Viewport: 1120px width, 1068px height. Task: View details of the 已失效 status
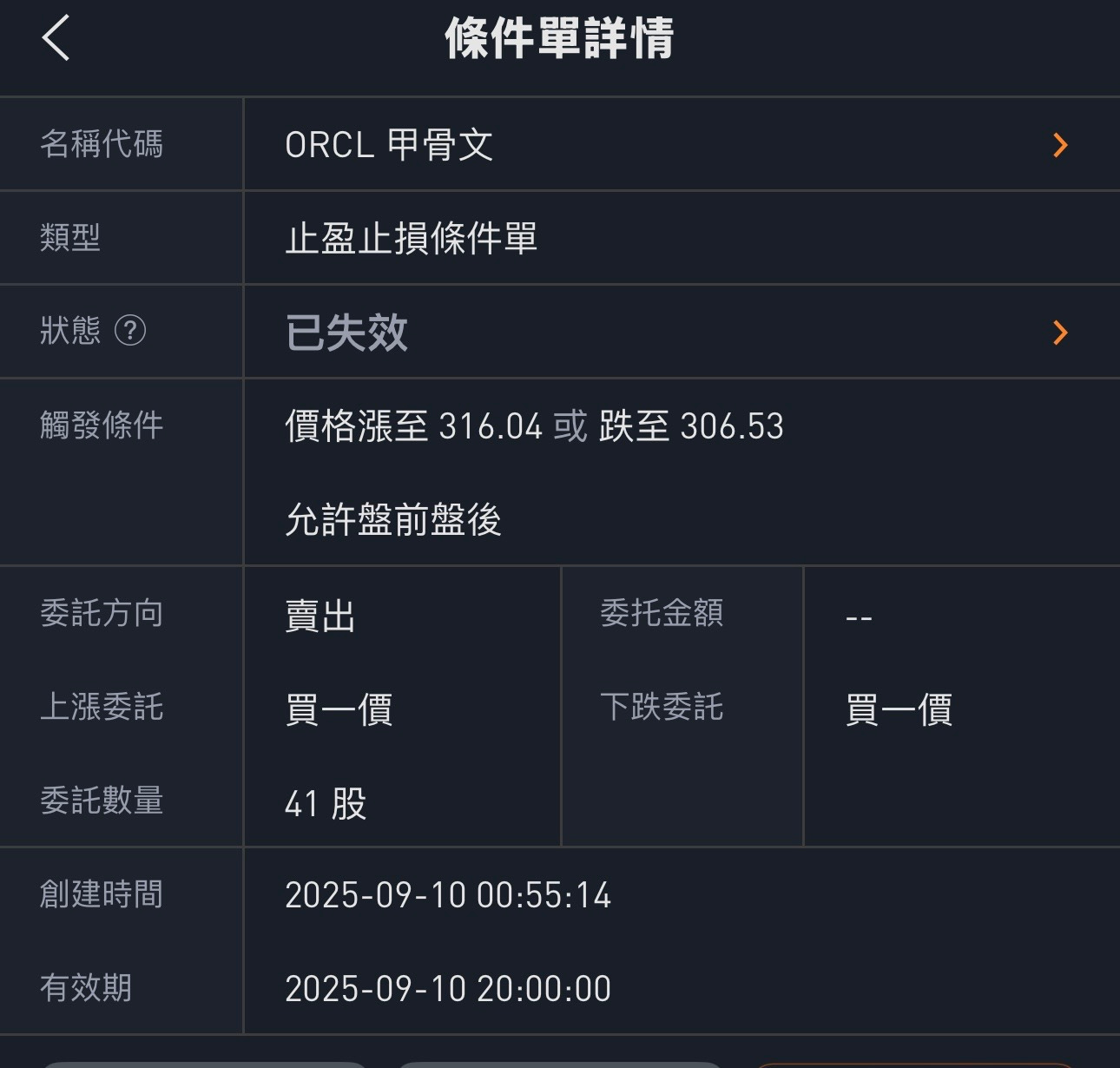[x=1059, y=333]
